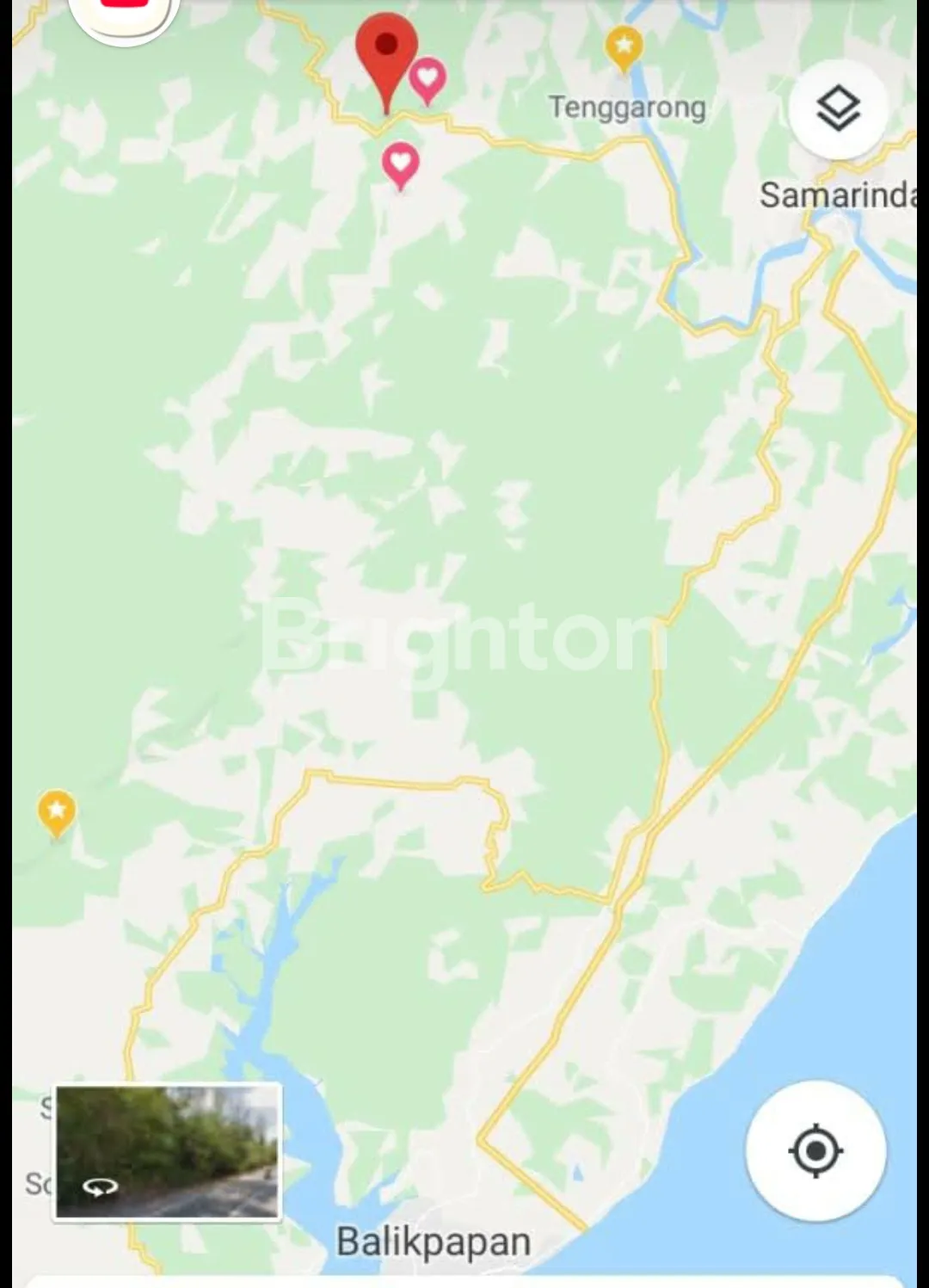
Task: Open the Street View preview thumbnail
Action: click(169, 1151)
